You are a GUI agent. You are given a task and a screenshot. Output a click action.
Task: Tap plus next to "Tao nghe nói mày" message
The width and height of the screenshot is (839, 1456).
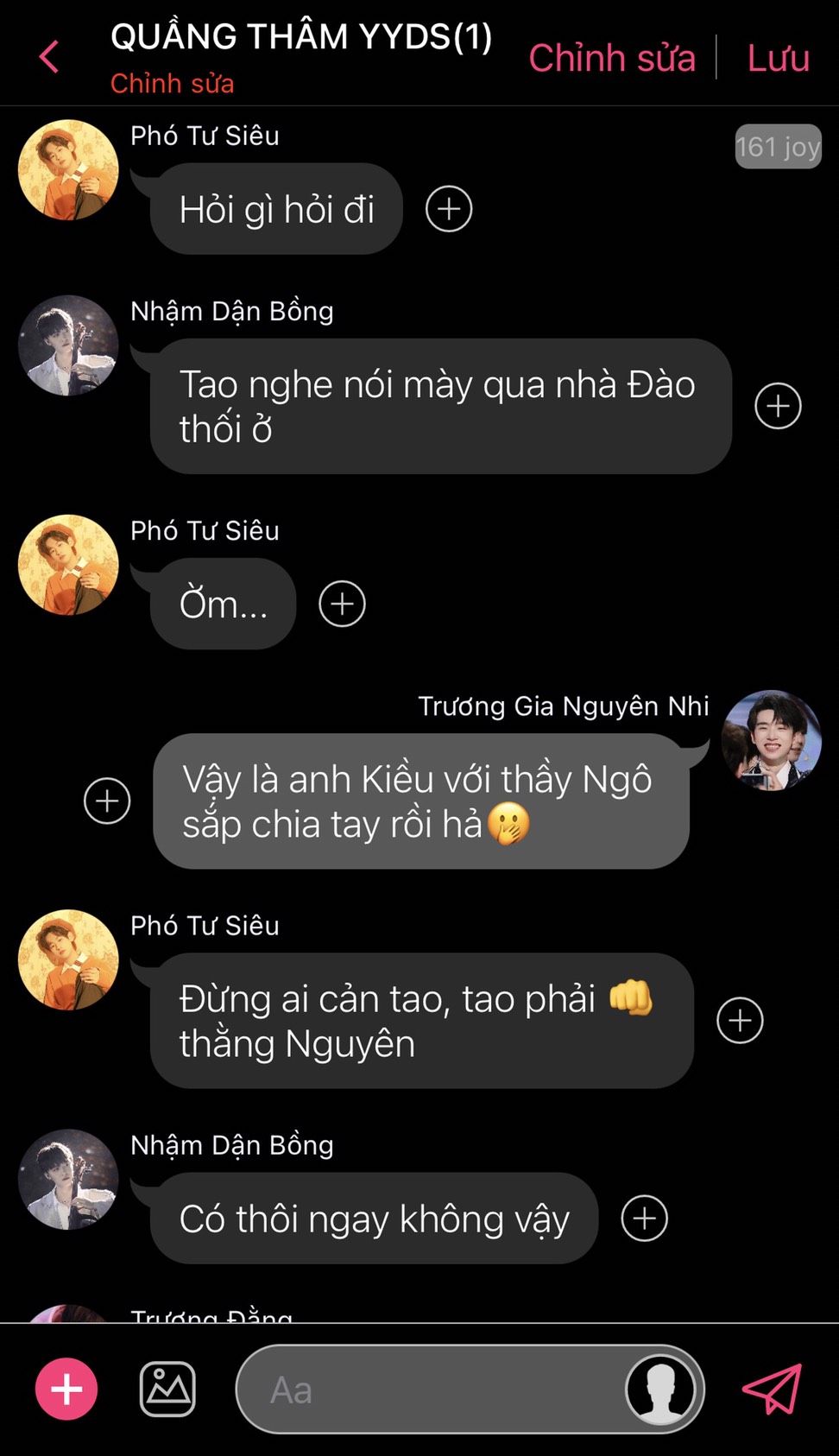click(x=778, y=406)
